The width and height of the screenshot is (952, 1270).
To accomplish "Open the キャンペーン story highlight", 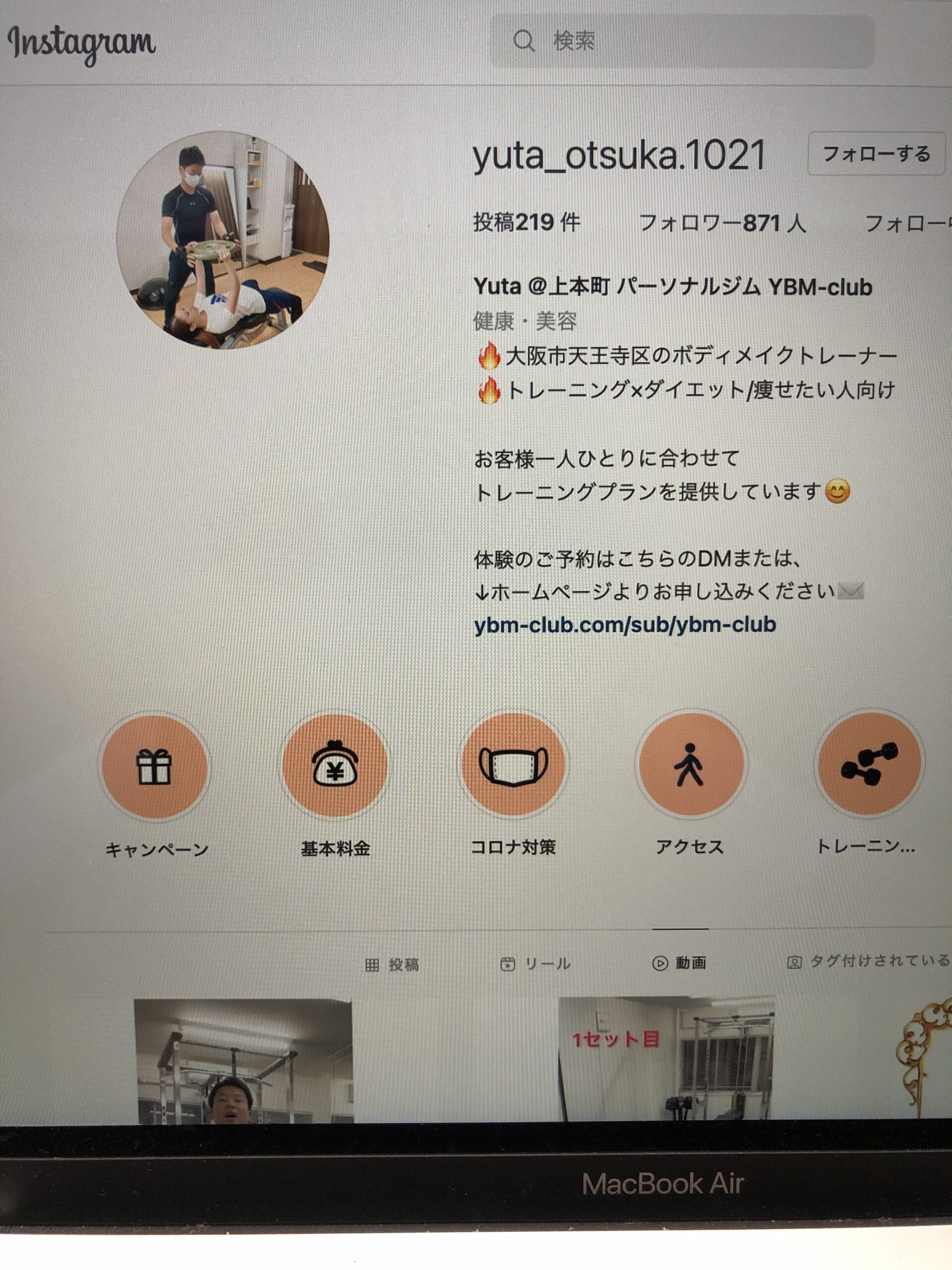I will coord(154,767).
